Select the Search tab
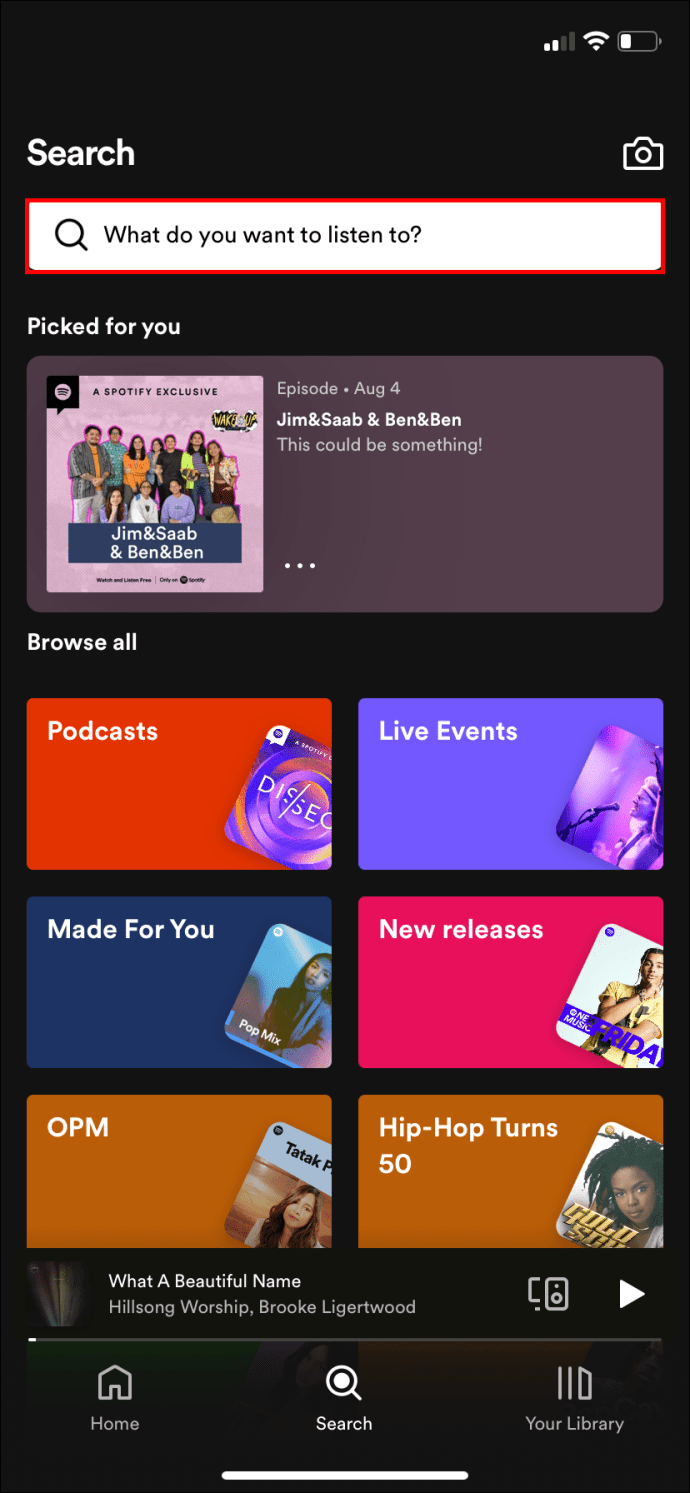This screenshot has height=1493, width=690. pos(344,1398)
